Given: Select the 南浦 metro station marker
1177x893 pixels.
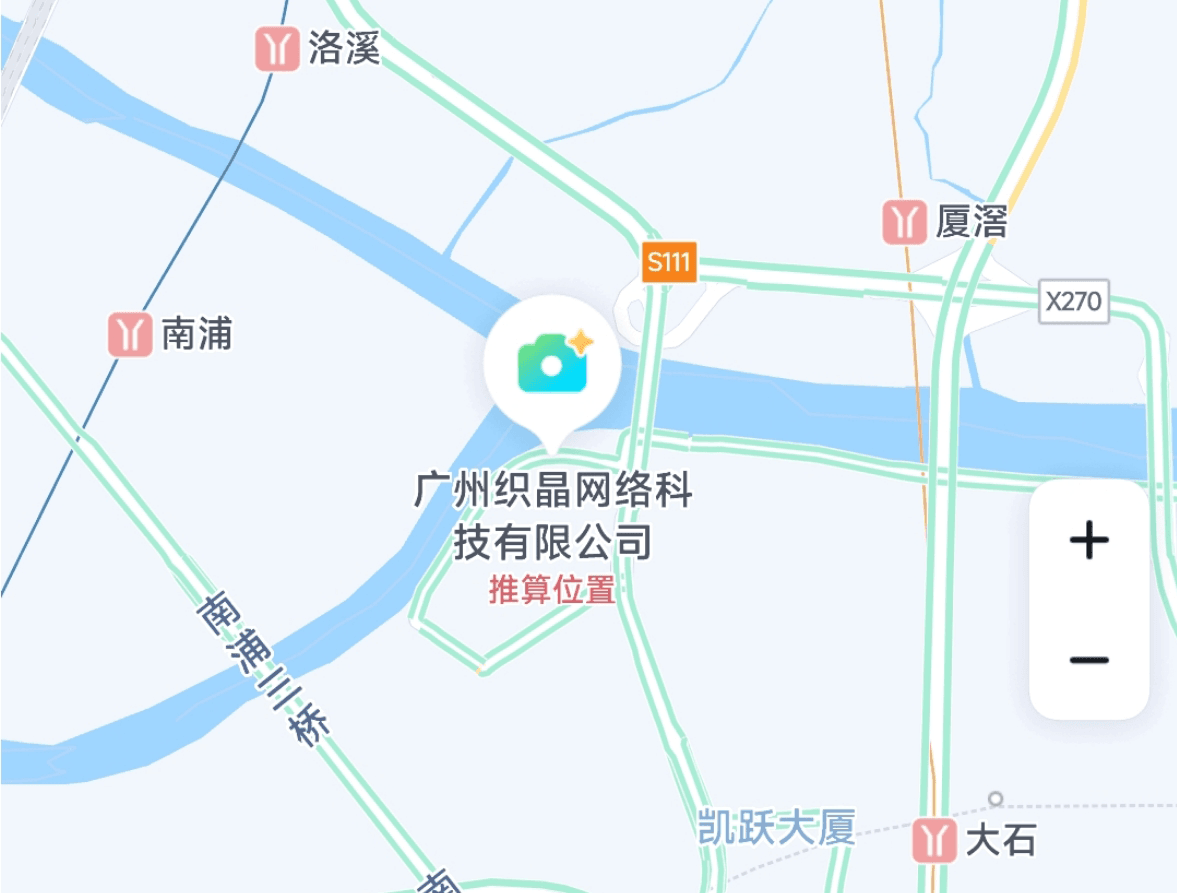Looking at the screenshot, I should [130, 334].
